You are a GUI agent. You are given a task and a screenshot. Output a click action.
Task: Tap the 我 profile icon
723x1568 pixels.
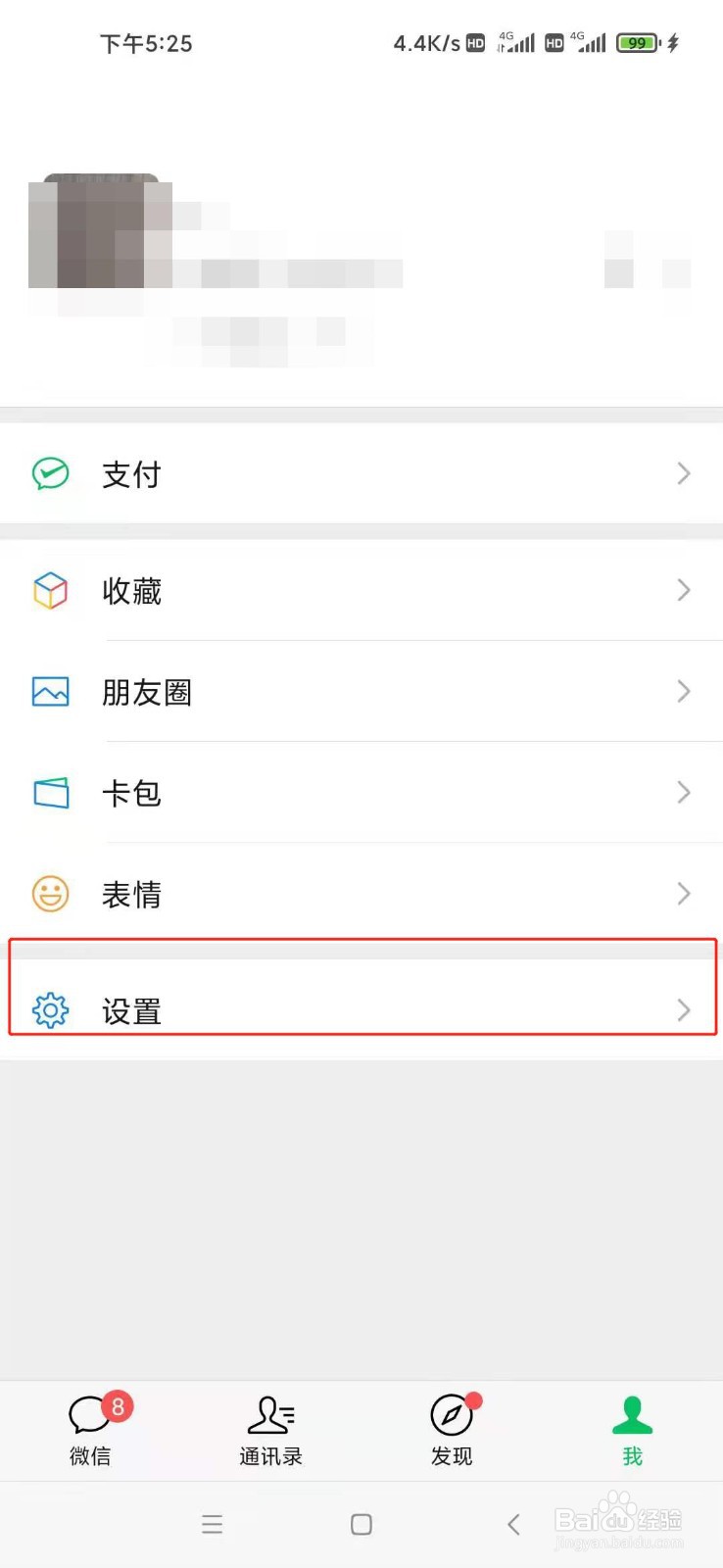point(632,1416)
